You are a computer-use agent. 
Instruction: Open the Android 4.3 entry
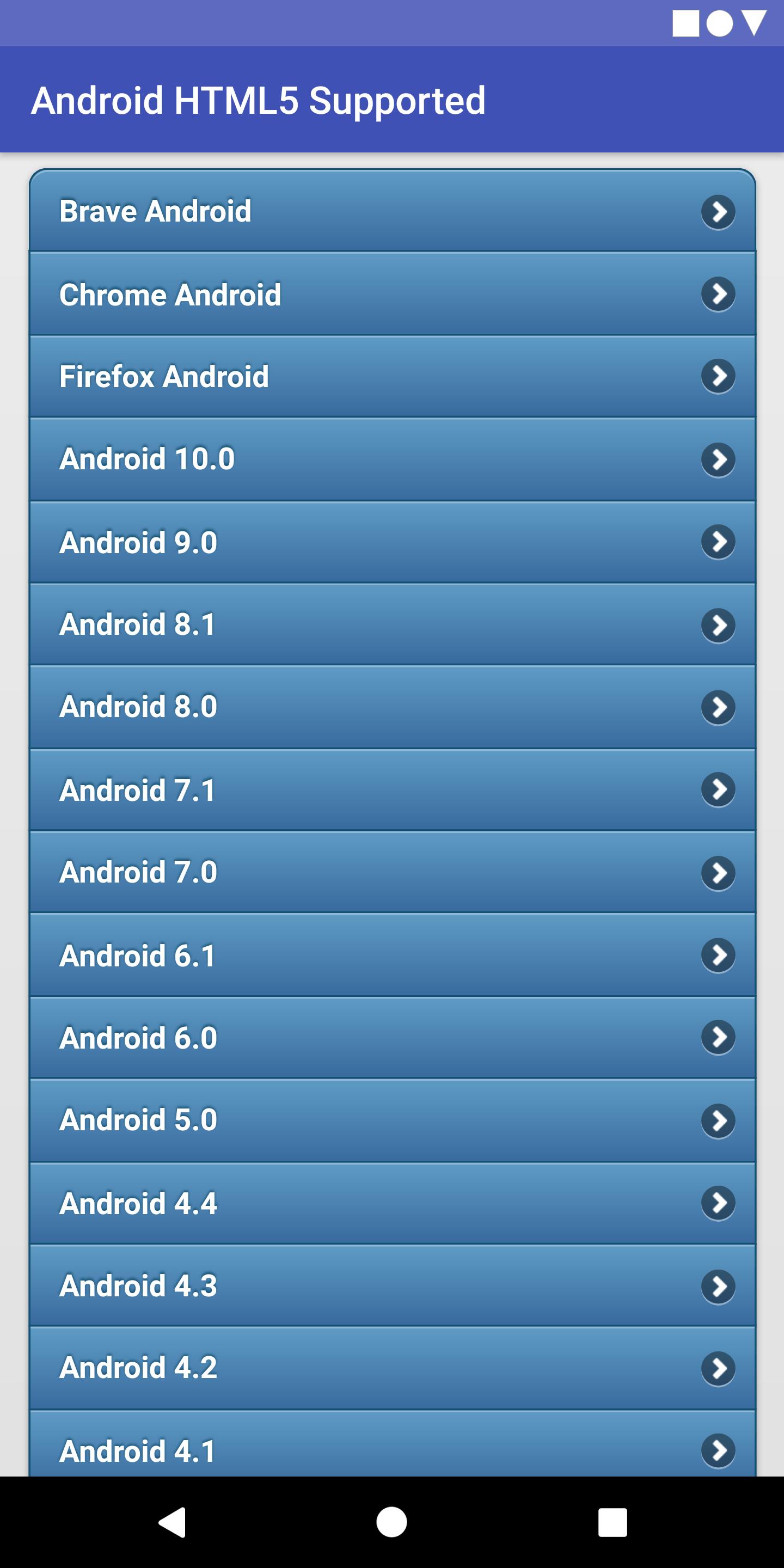390,1284
